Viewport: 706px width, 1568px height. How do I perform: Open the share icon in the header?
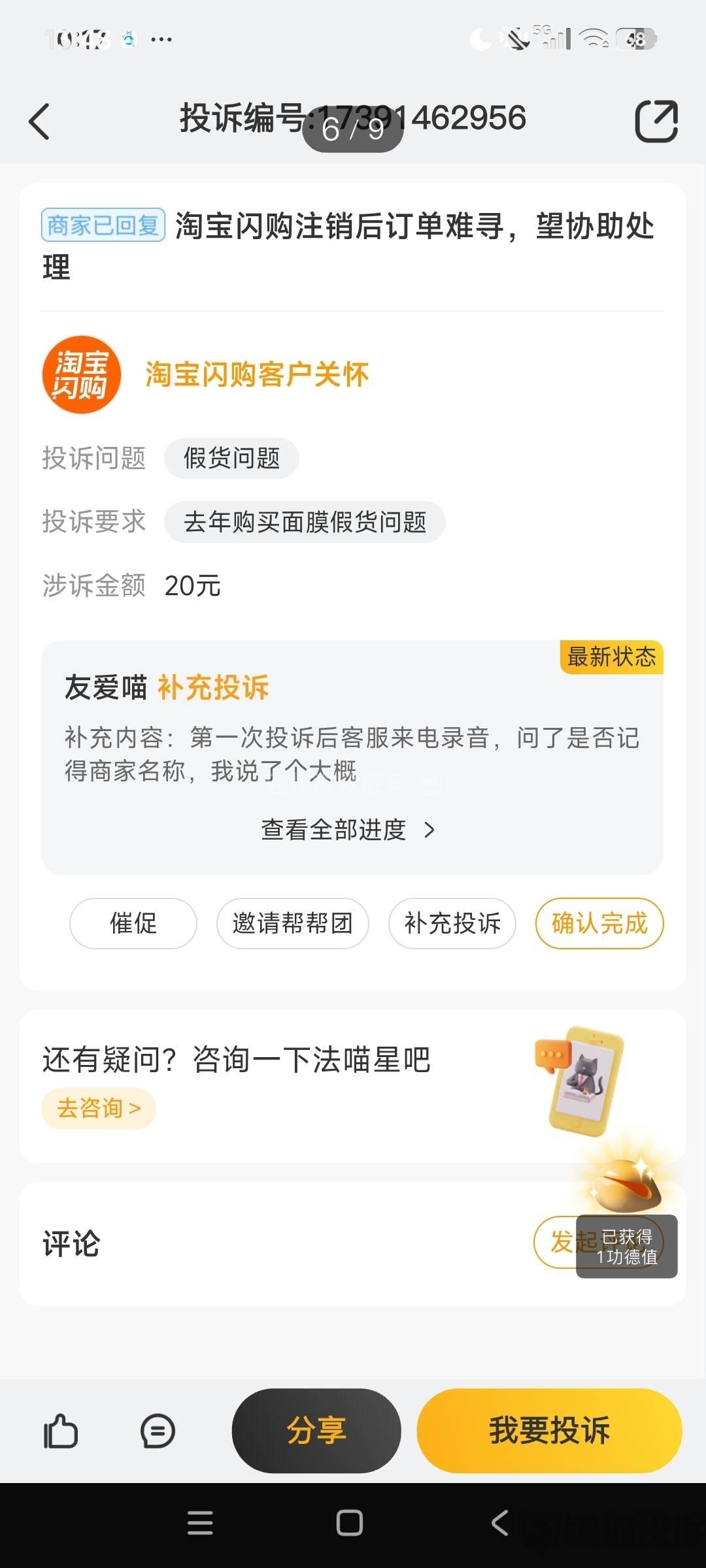coord(656,122)
